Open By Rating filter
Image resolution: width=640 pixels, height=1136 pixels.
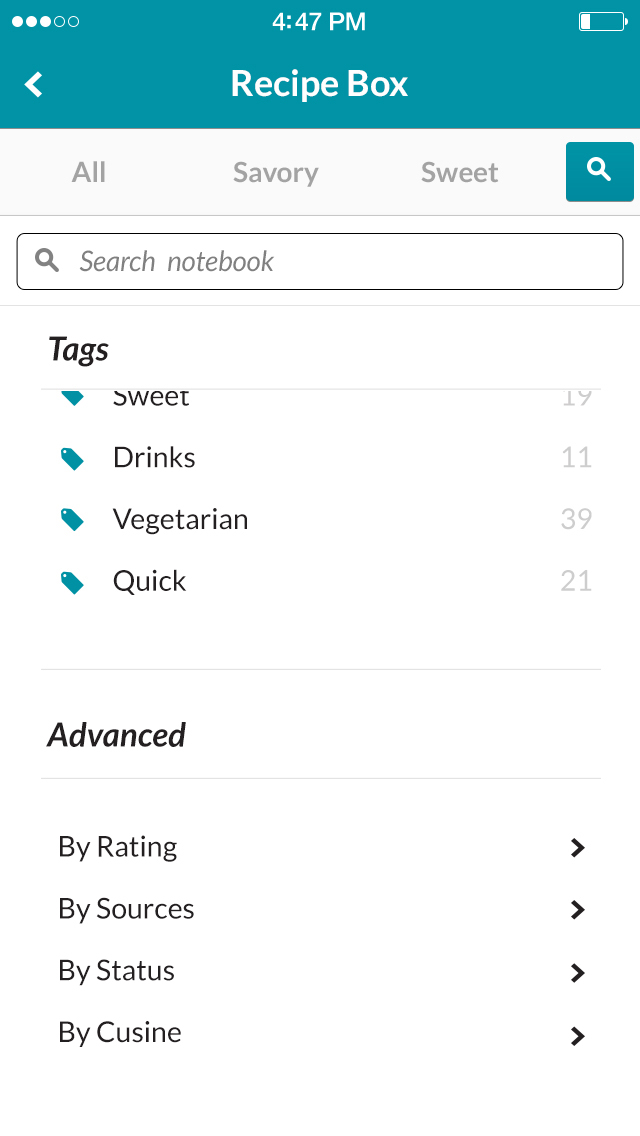coord(321,847)
